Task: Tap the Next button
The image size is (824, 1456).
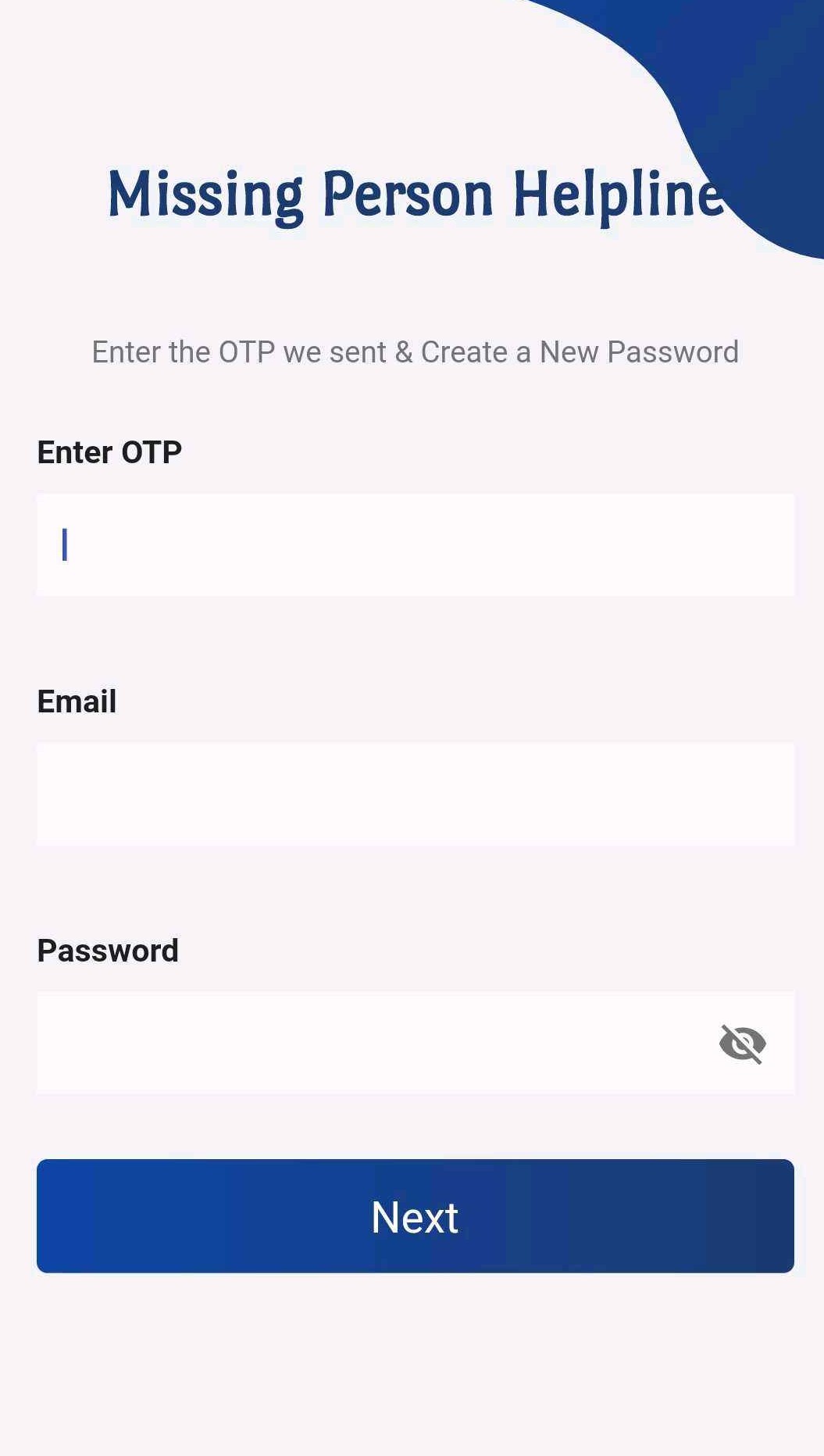Action: (x=415, y=1216)
